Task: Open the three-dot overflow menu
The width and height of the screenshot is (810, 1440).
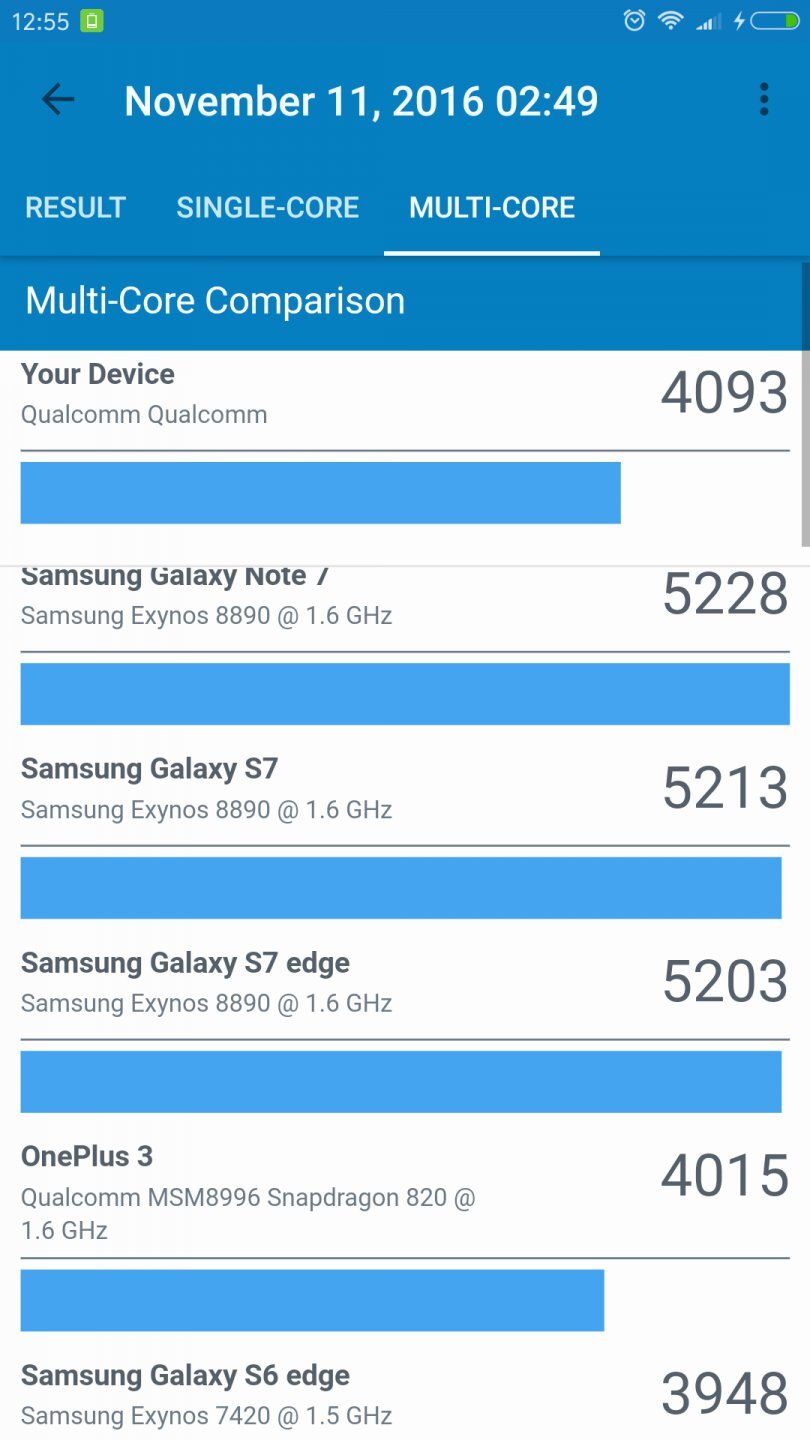Action: (764, 99)
